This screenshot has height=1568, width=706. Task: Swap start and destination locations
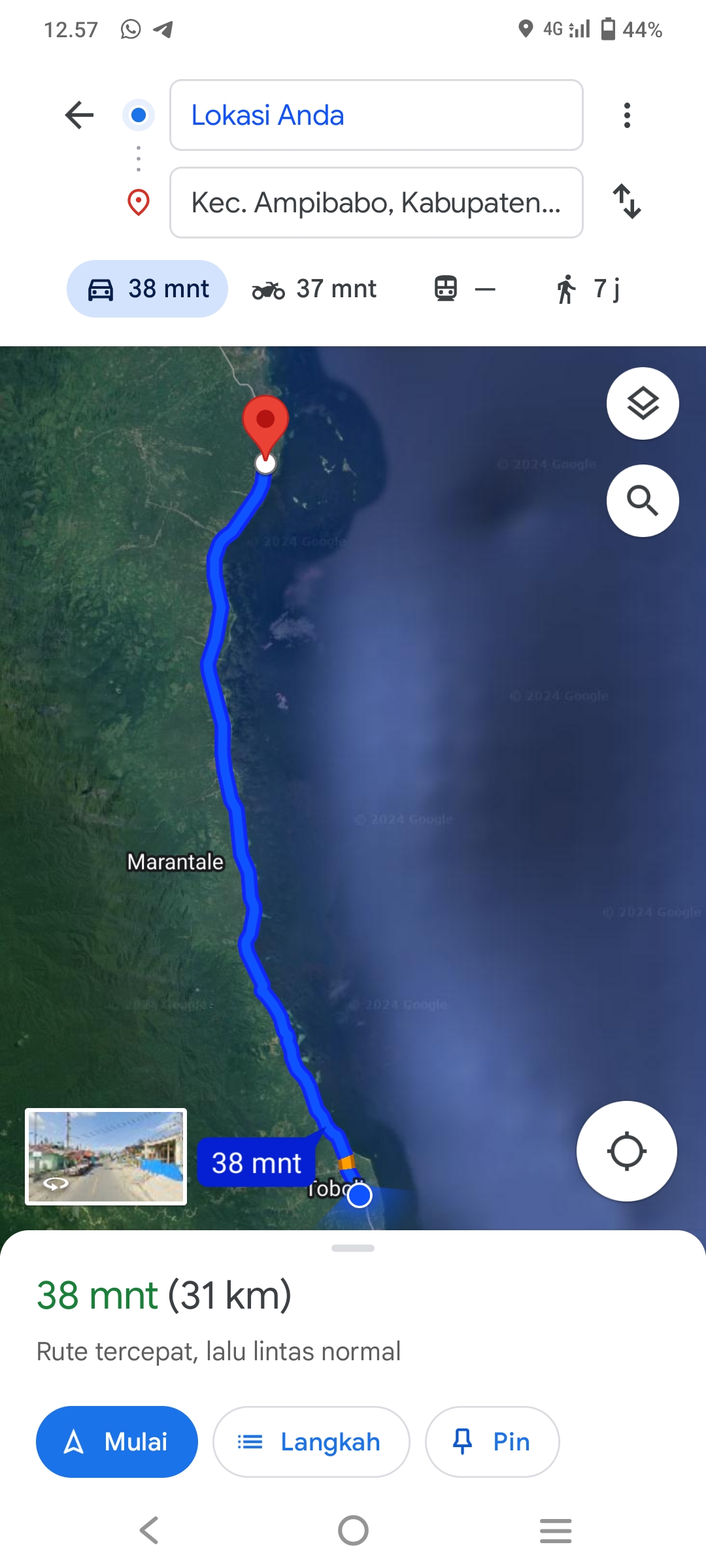click(x=627, y=201)
